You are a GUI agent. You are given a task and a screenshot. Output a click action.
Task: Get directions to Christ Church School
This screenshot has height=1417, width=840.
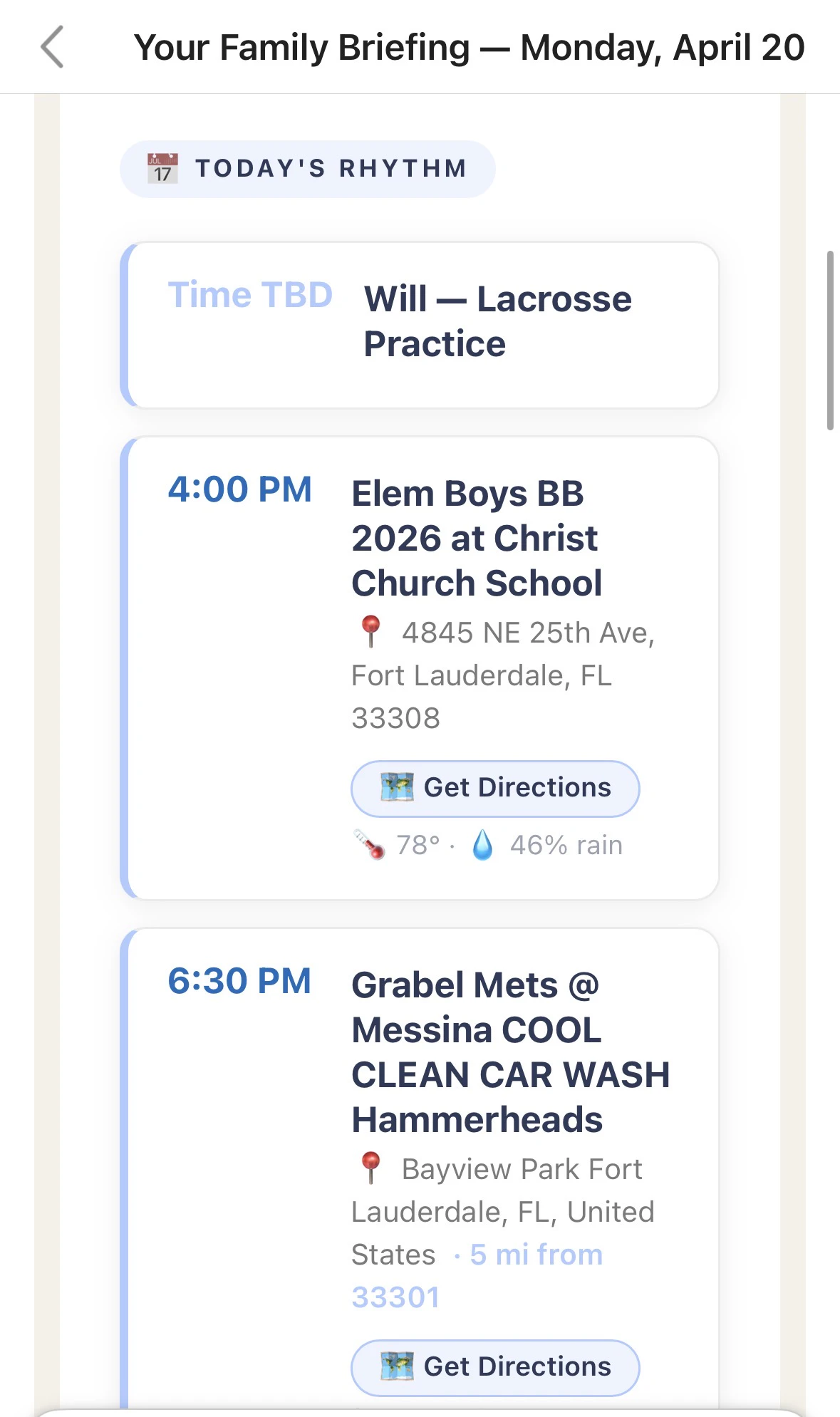(x=495, y=788)
